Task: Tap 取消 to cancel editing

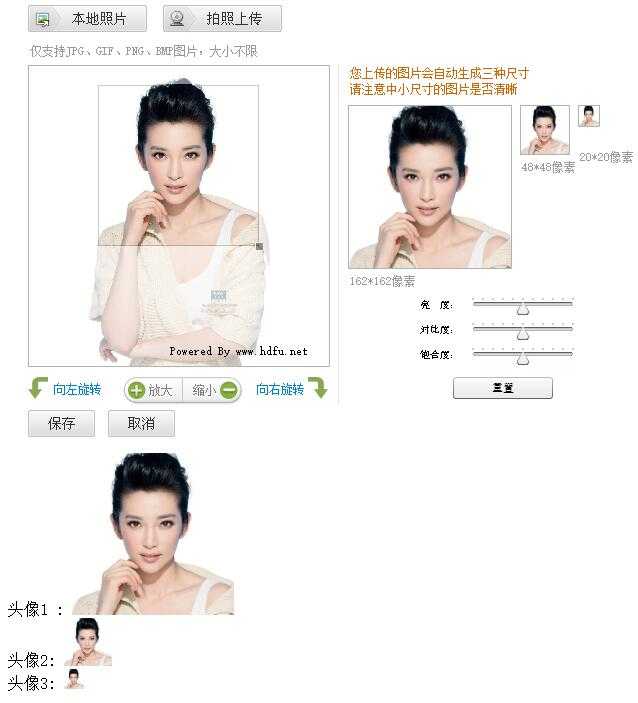Action: 141,424
